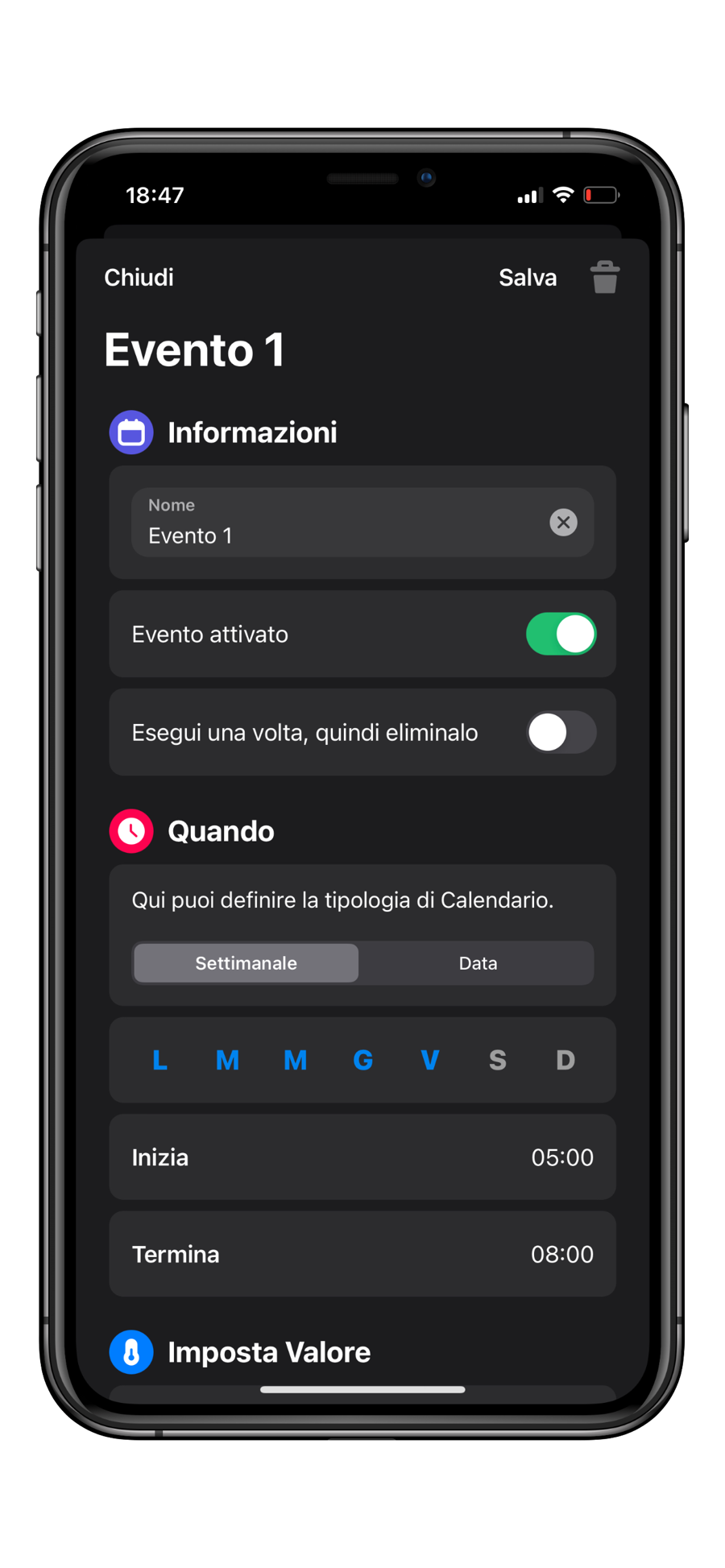Change the Inizia time 05:00
This screenshot has width=725, height=1568.
coord(561,1157)
